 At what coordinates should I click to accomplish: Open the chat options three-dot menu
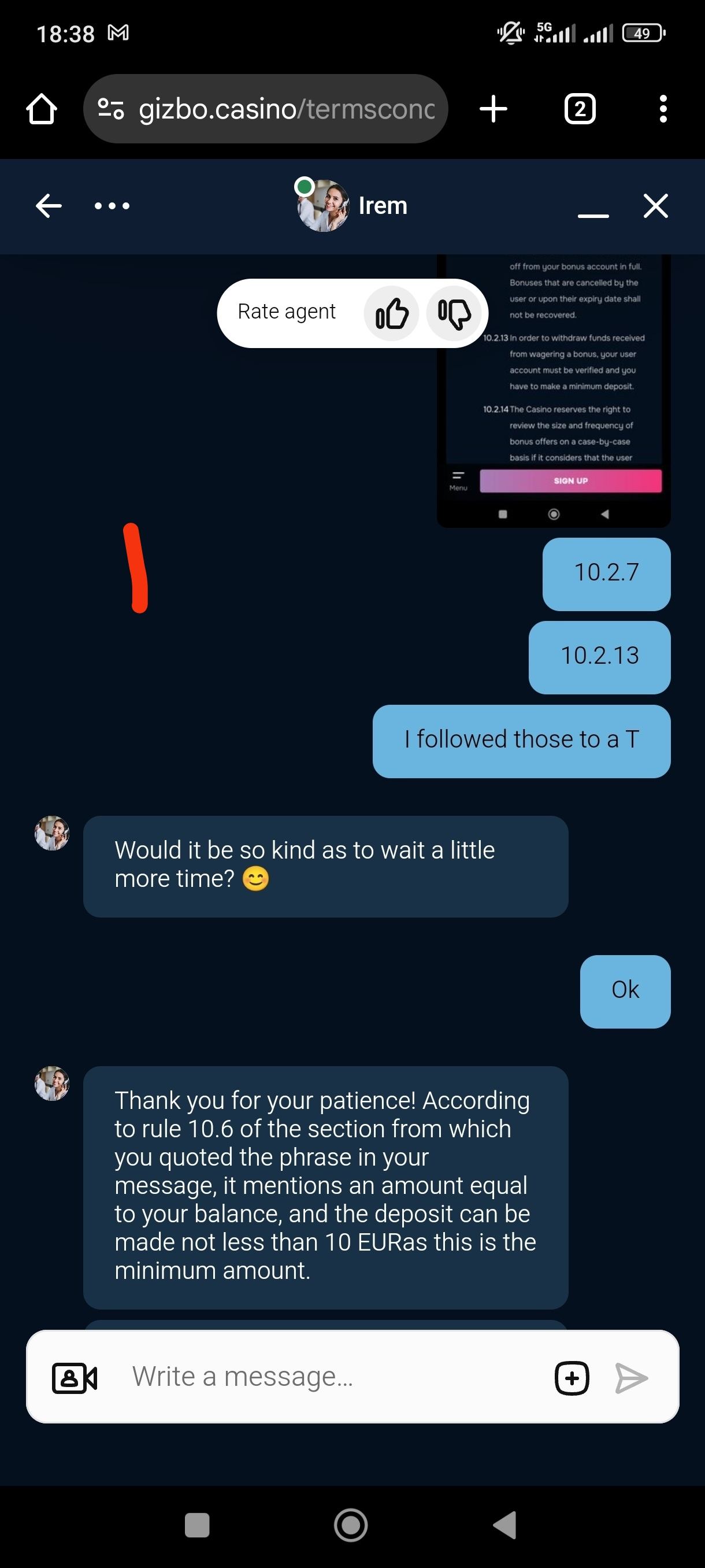112,206
